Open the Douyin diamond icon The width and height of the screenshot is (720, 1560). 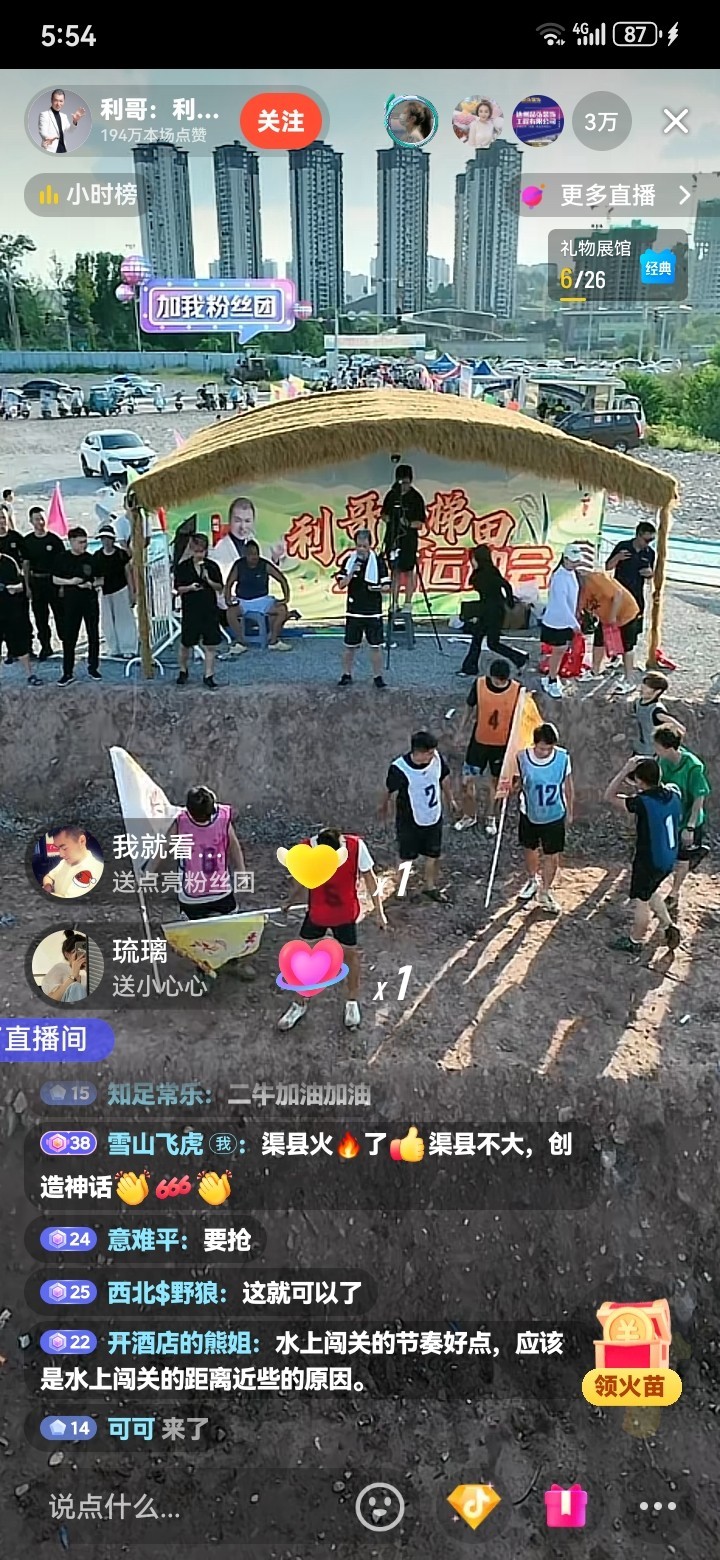472,1505
